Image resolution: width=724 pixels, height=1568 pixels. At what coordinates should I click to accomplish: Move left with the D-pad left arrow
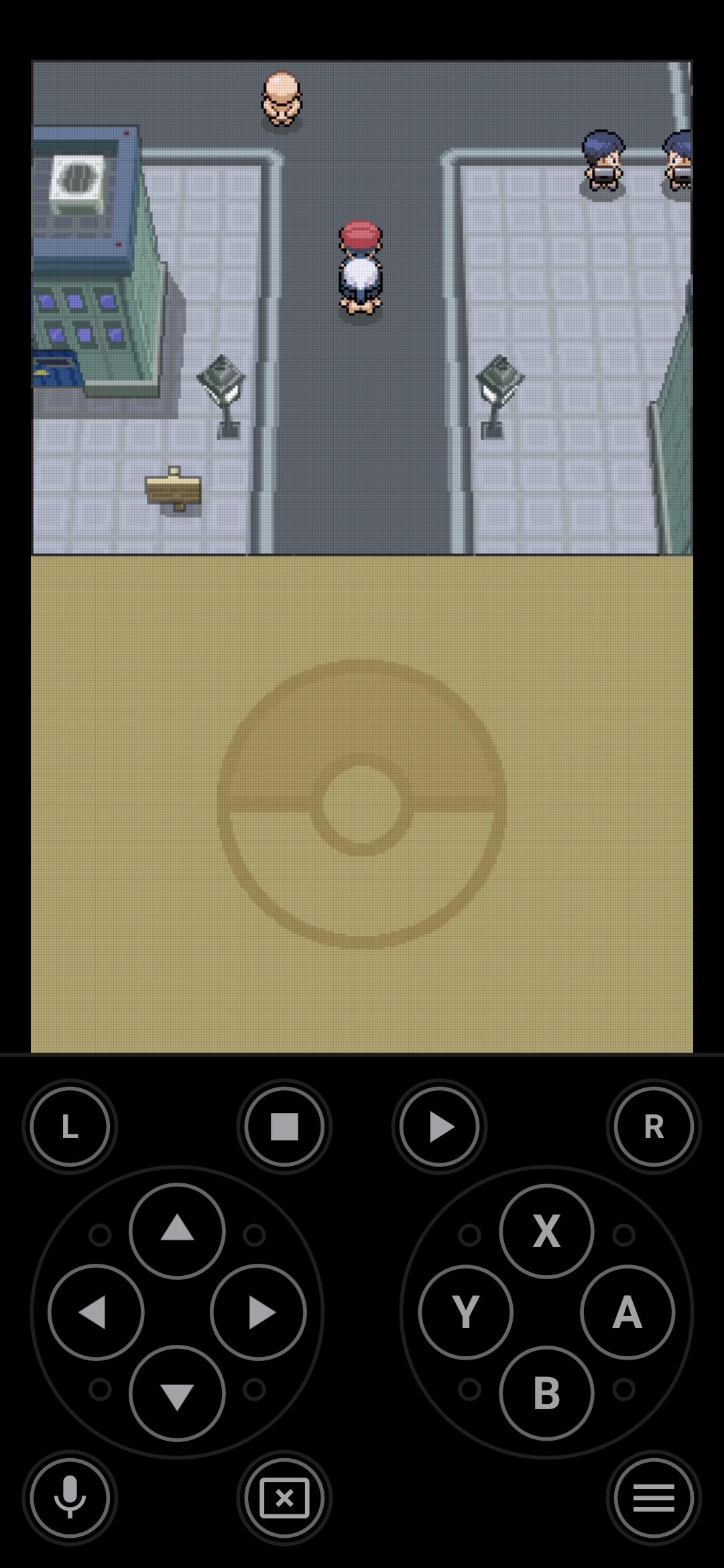96,1311
